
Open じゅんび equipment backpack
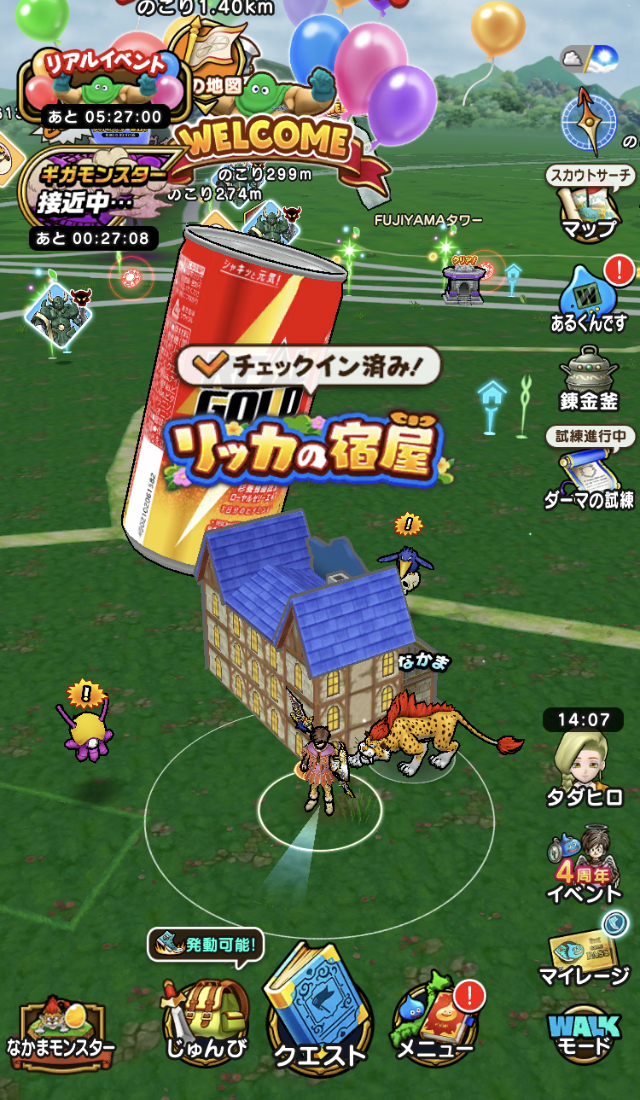coord(206,1022)
